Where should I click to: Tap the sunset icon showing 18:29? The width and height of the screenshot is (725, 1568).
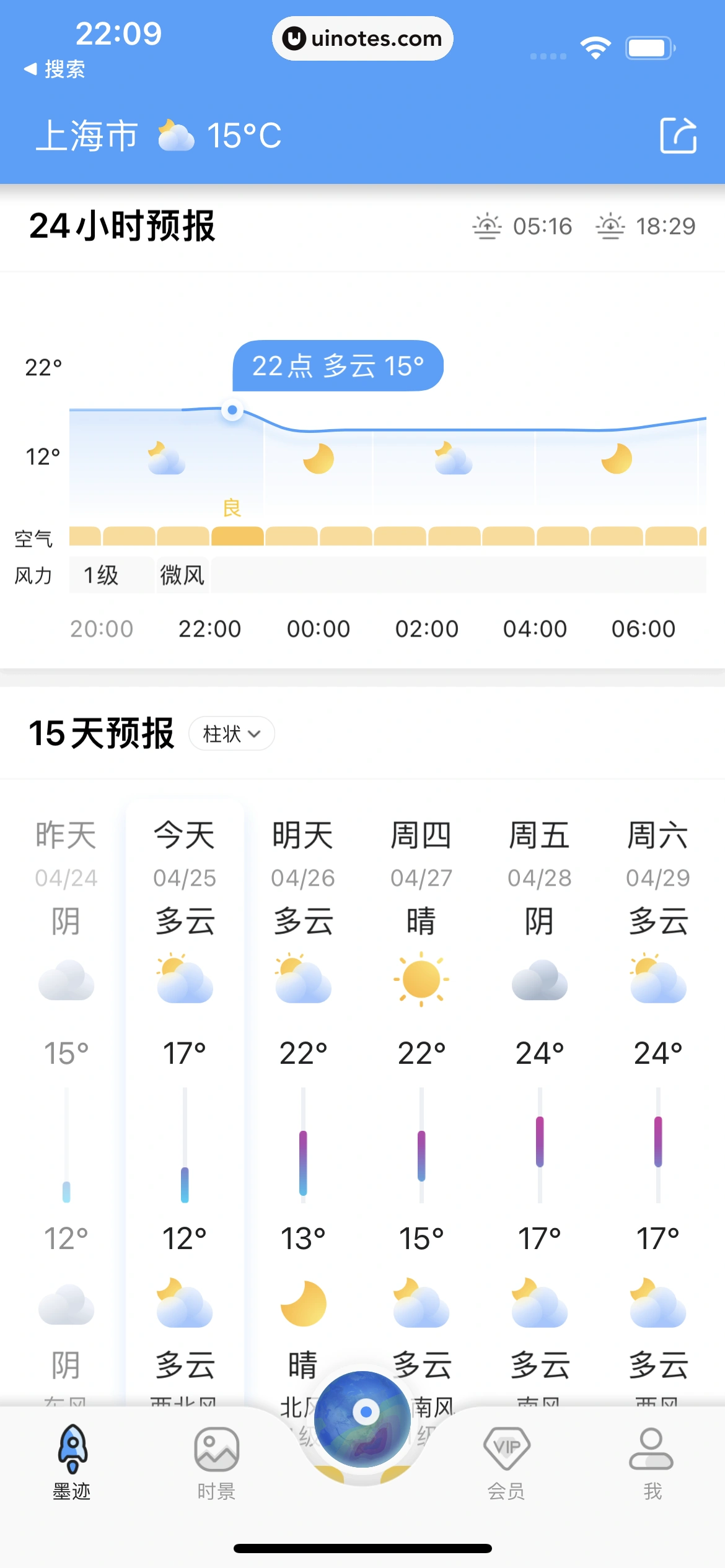(610, 226)
